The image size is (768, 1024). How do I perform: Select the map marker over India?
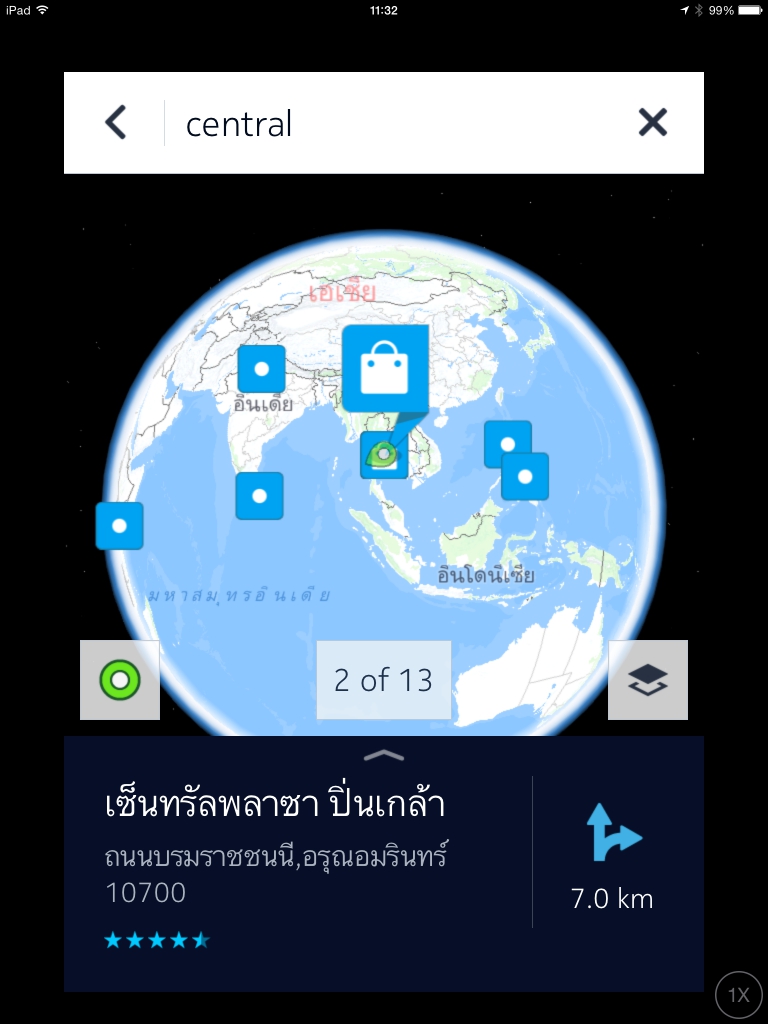pos(261,369)
